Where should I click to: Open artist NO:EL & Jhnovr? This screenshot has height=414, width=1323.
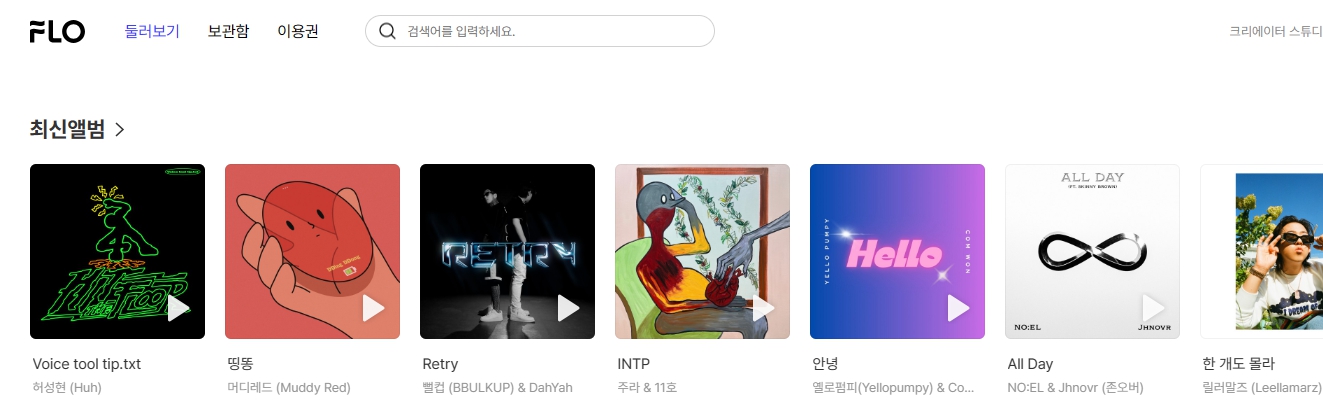pos(1075,387)
